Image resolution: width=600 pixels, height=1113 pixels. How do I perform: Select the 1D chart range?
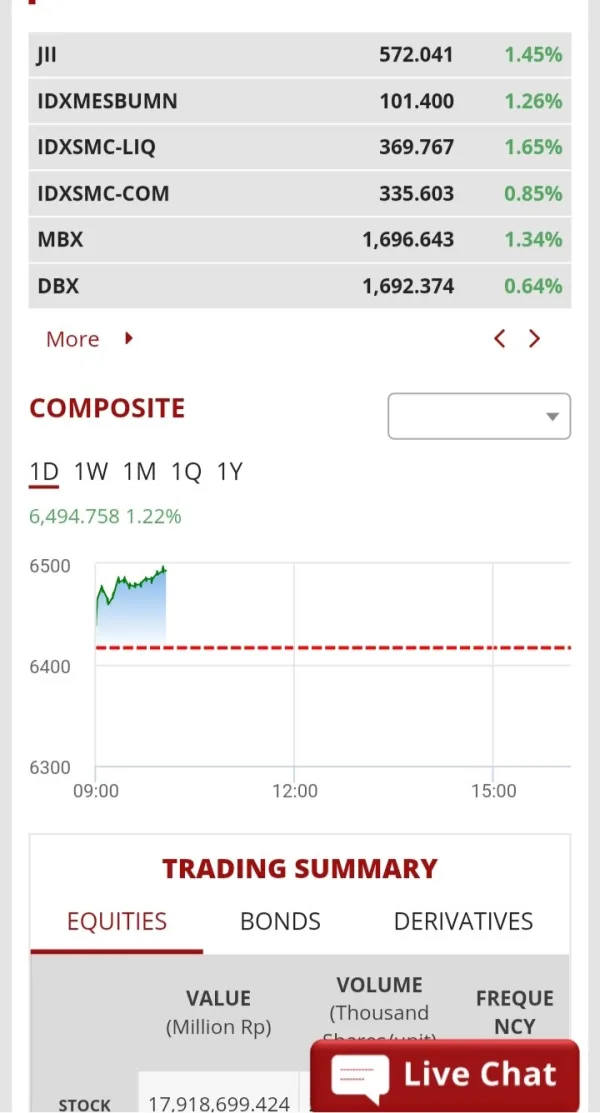click(x=44, y=472)
